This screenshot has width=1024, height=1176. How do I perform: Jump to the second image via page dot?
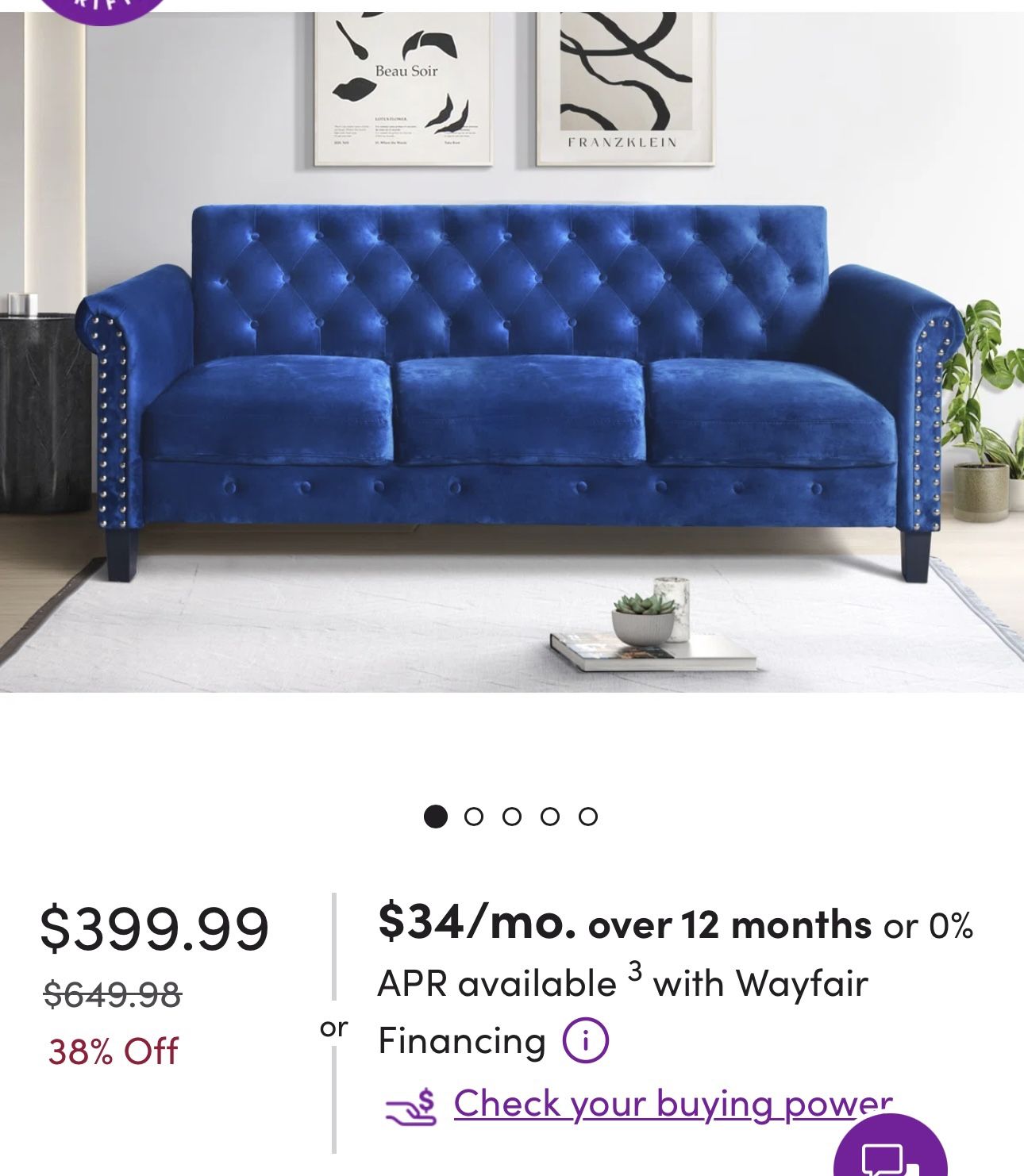pos(474,817)
